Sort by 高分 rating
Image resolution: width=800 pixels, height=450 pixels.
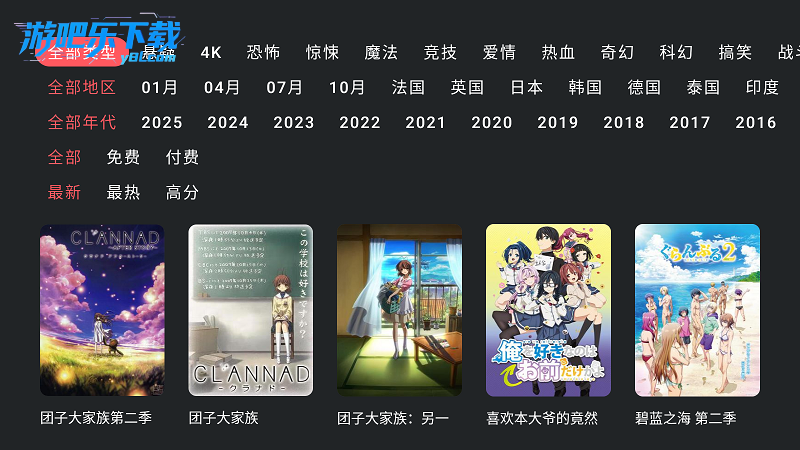pyautogui.click(x=182, y=192)
